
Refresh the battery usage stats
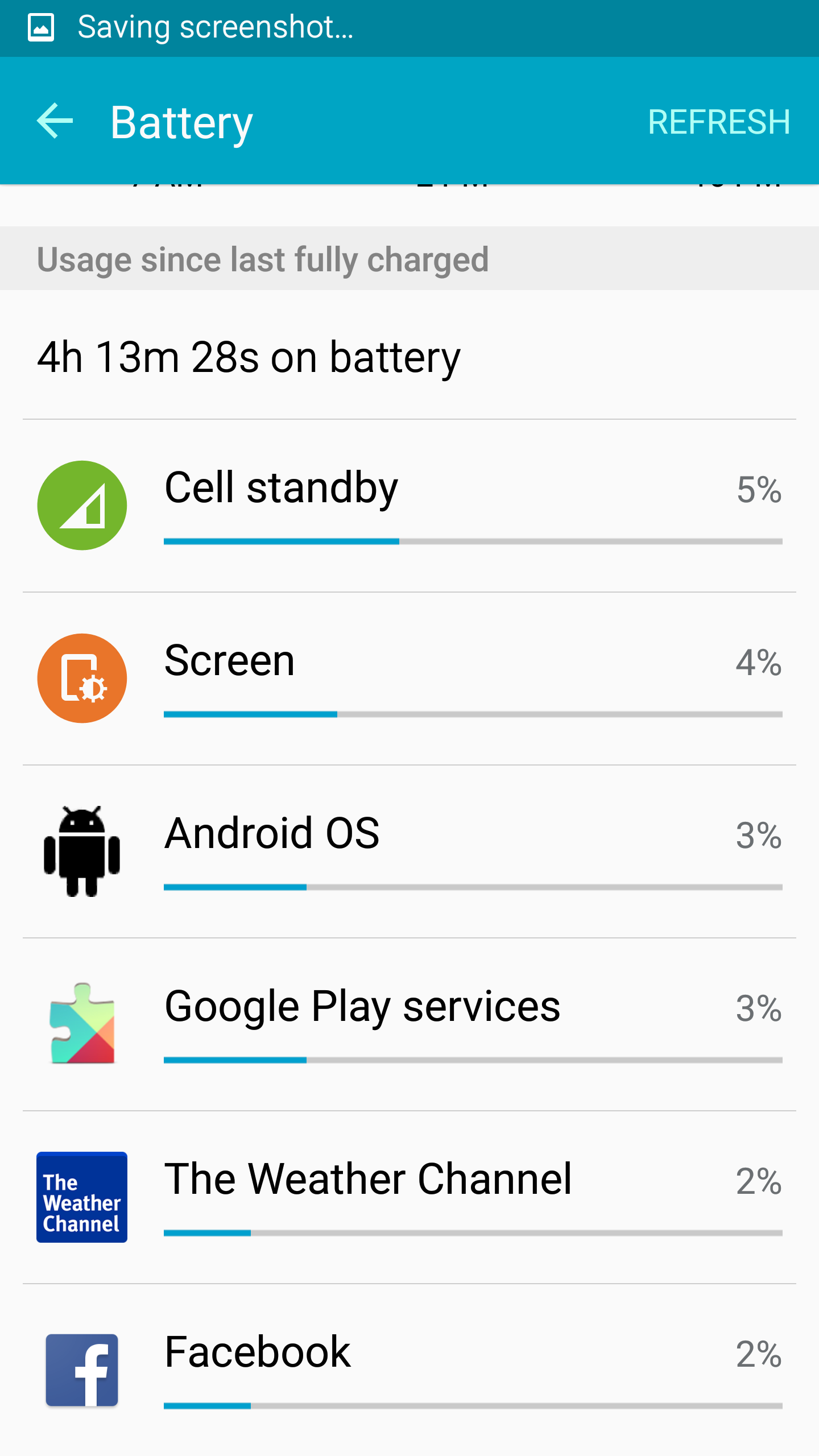click(719, 122)
